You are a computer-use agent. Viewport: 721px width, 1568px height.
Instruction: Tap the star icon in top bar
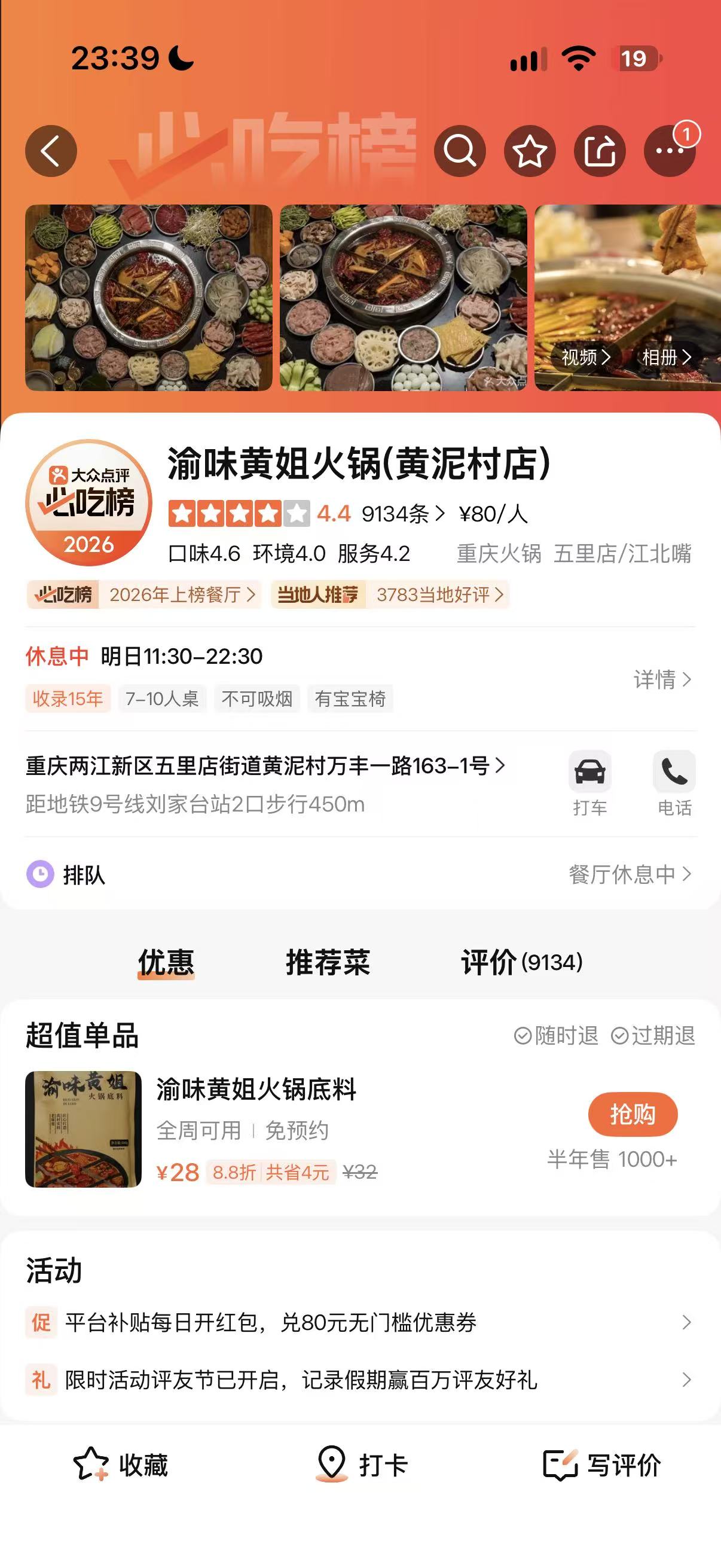click(530, 151)
